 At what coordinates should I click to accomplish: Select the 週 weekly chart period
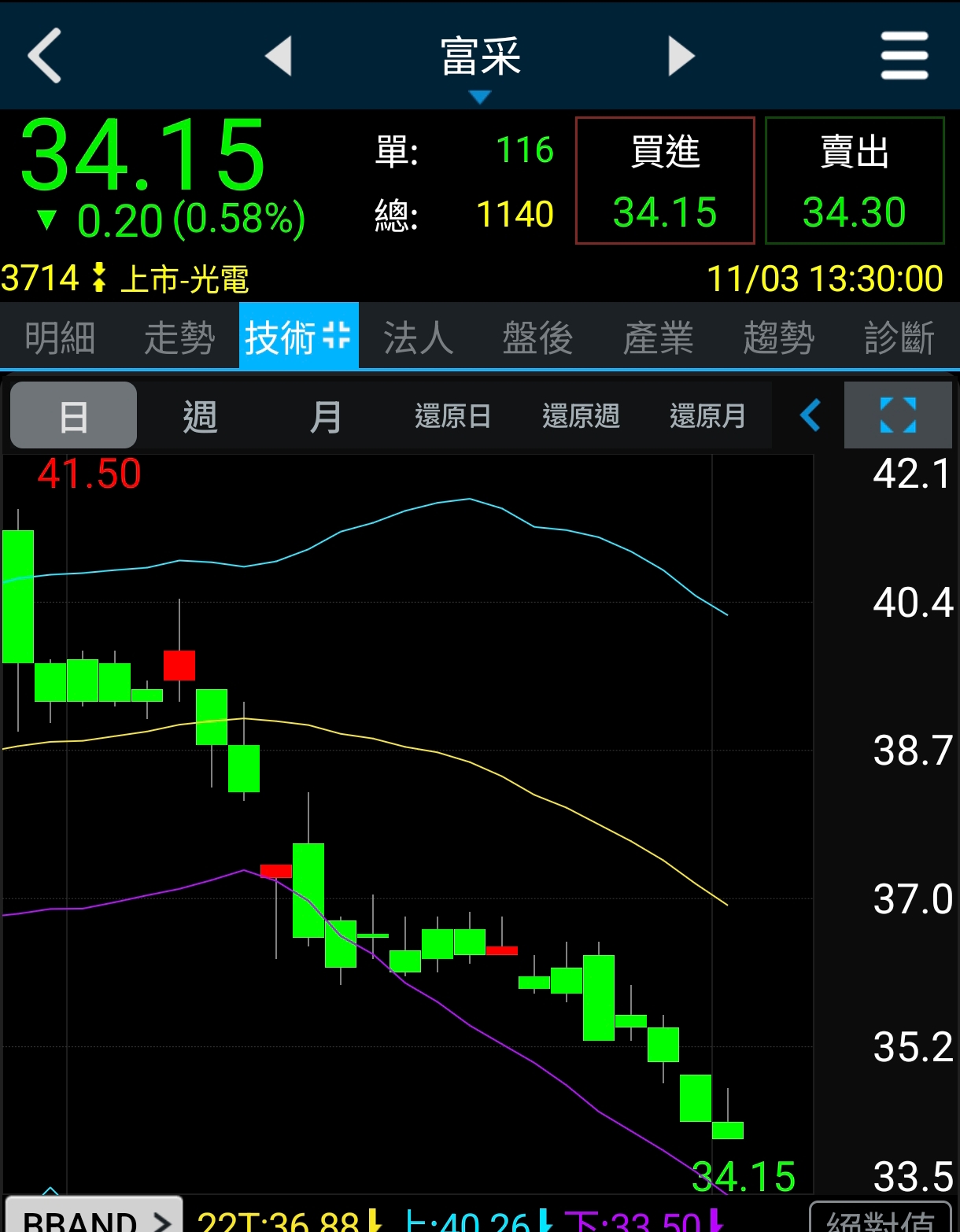coord(200,415)
